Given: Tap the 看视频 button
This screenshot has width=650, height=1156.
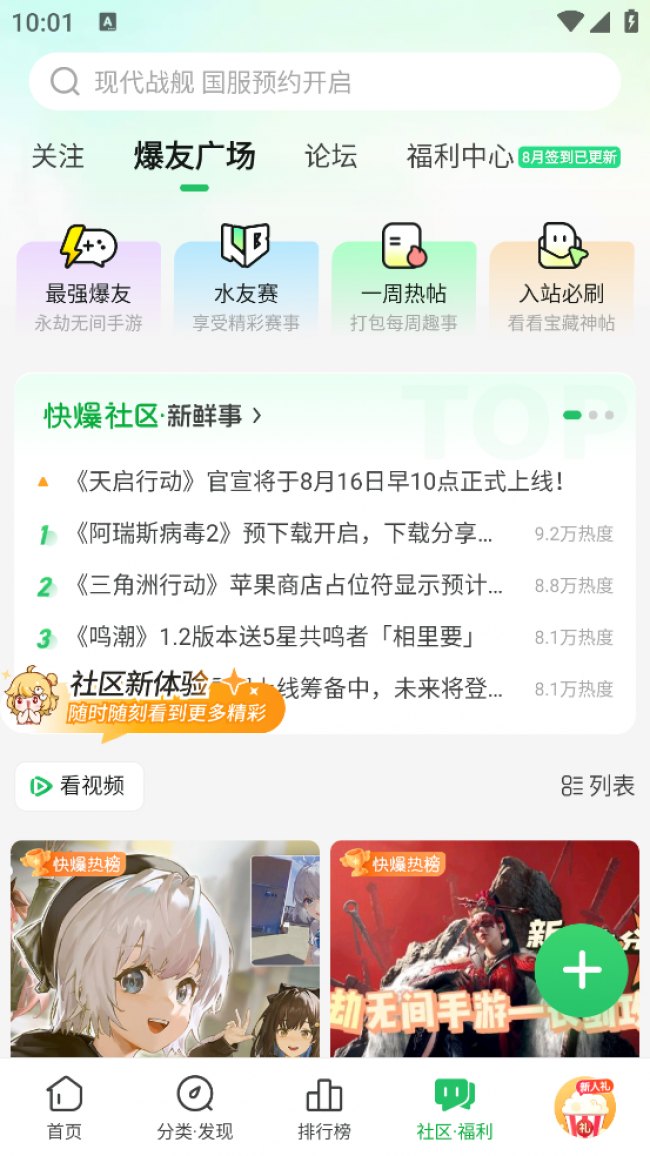Looking at the screenshot, I should [x=79, y=786].
